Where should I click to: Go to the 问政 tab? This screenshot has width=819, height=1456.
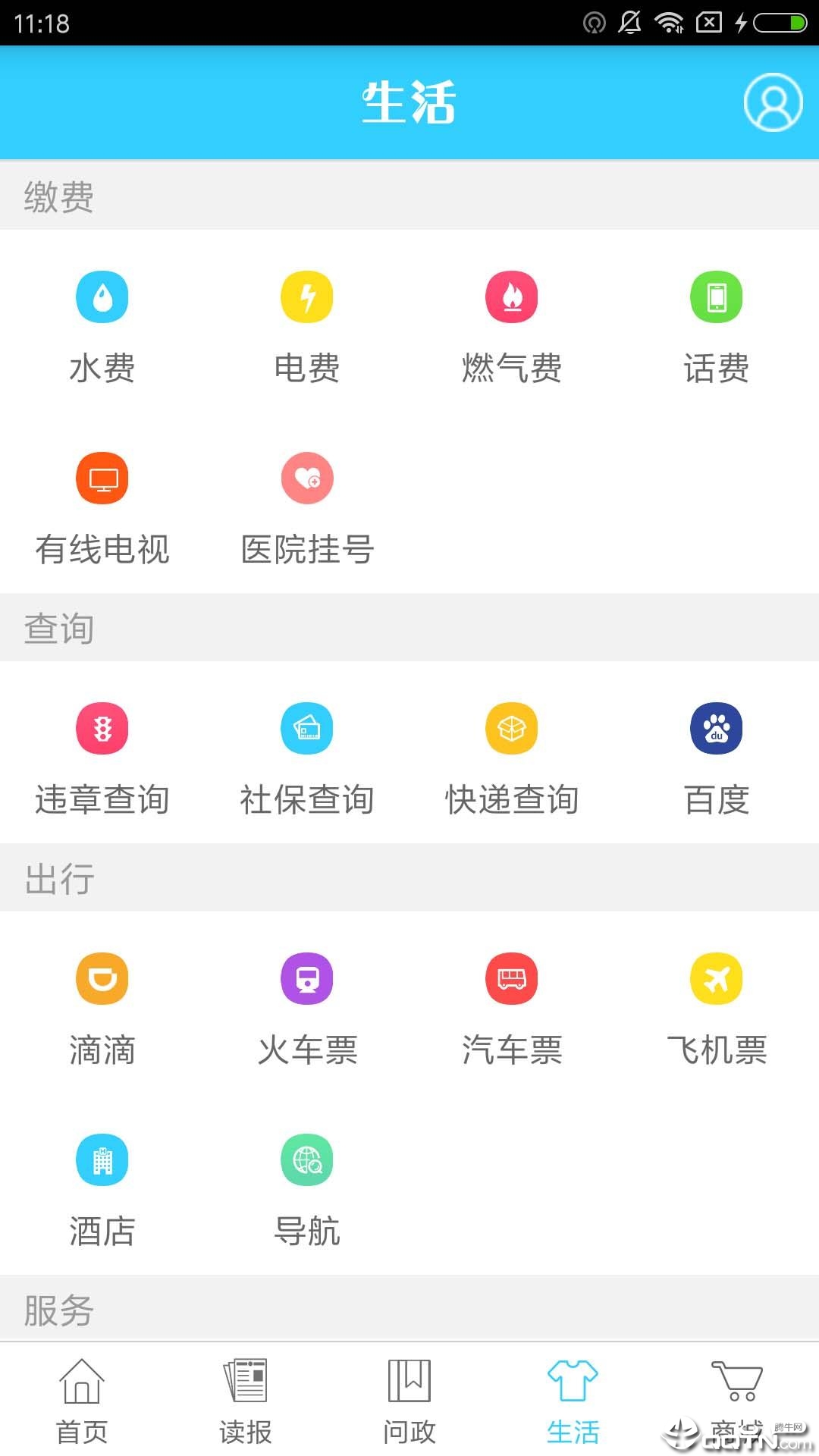click(409, 1400)
